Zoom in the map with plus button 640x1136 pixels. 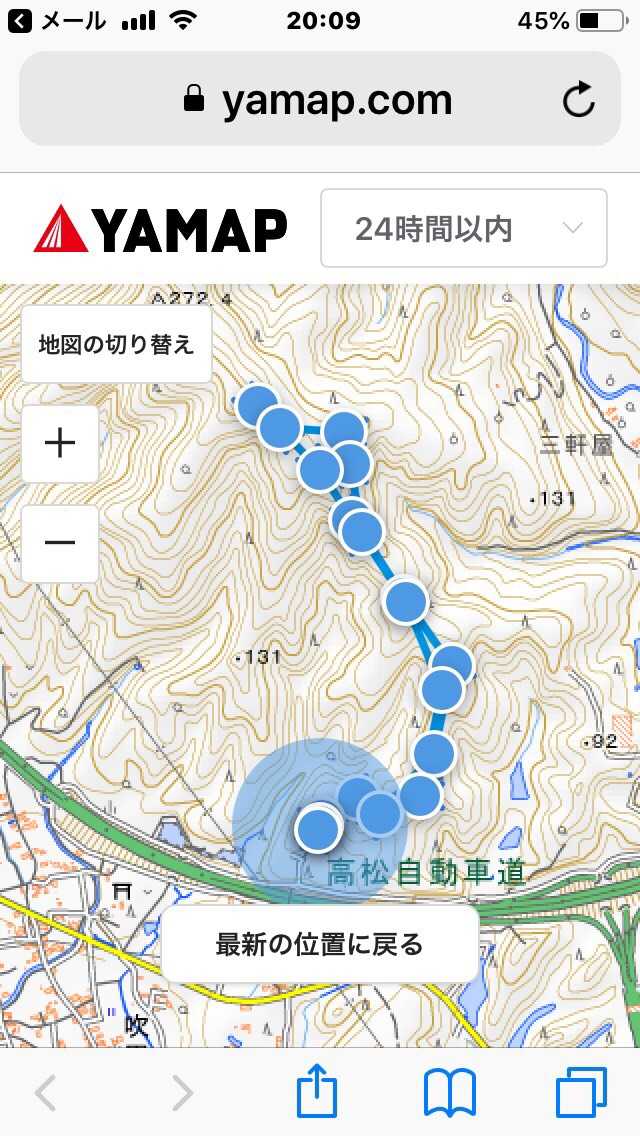(60, 443)
